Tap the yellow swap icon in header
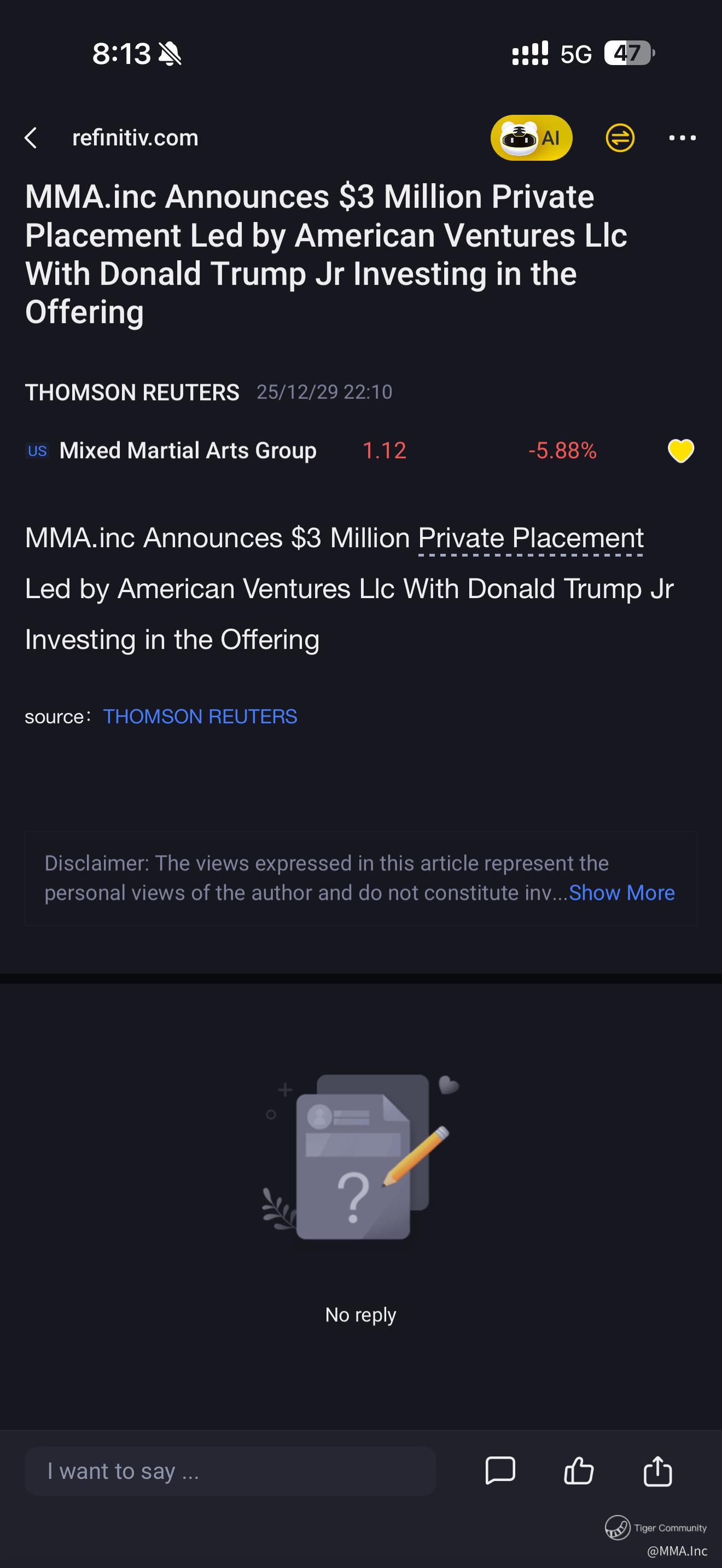Screen dimensions: 722x1568 click(620, 138)
